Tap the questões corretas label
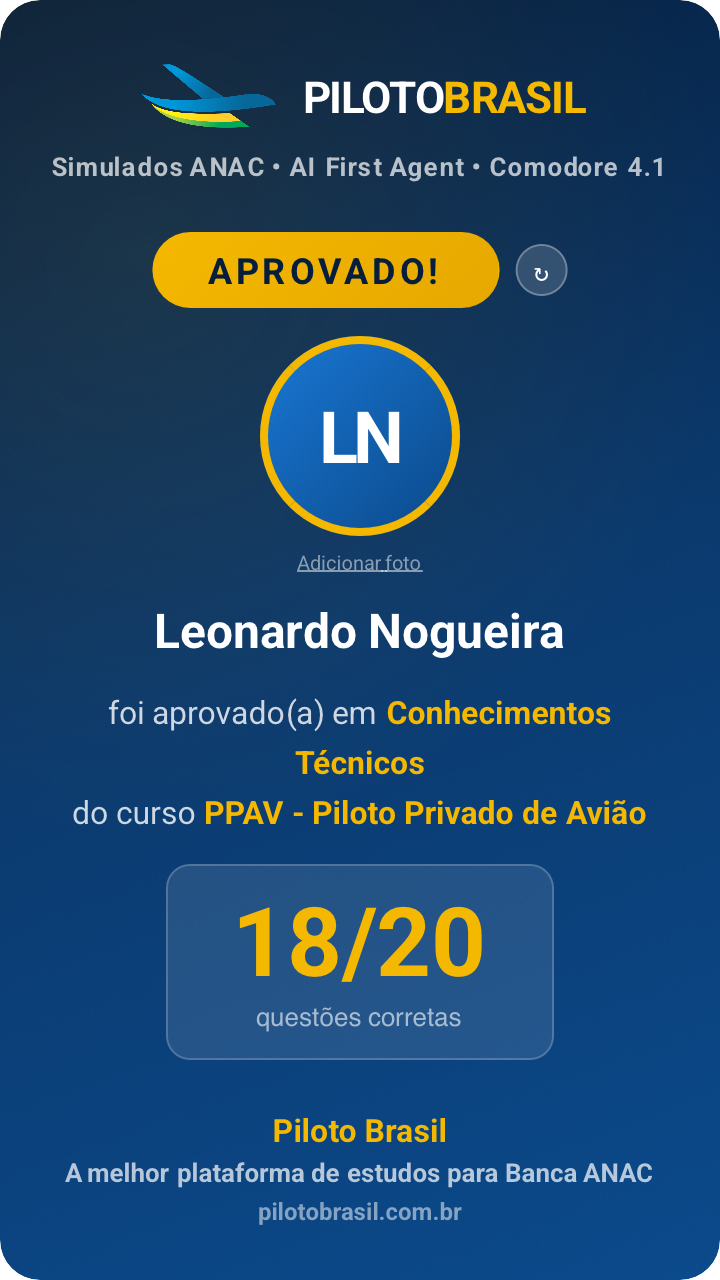Screen dimensions: 720x1280 coord(360,1017)
